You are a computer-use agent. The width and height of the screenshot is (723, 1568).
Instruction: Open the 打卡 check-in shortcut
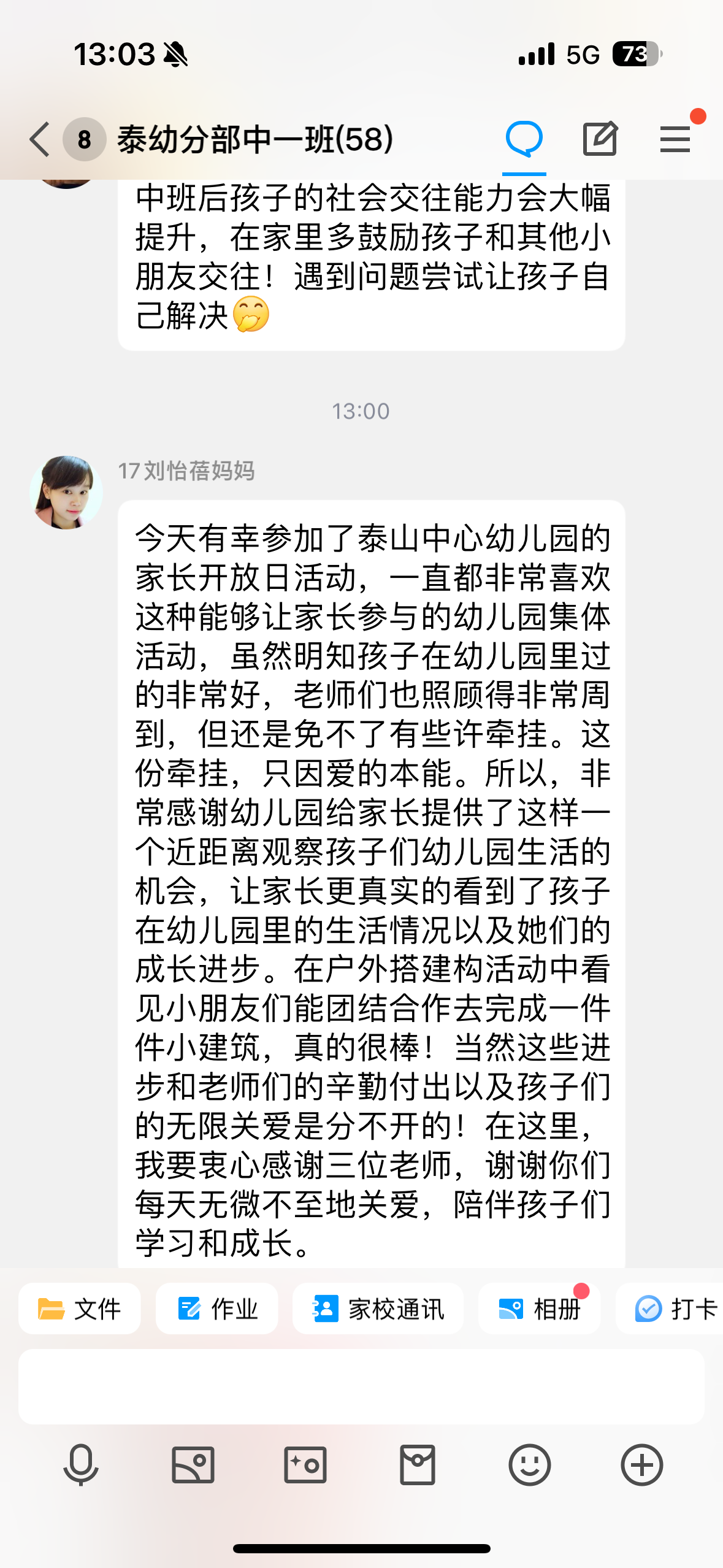[x=675, y=1309]
